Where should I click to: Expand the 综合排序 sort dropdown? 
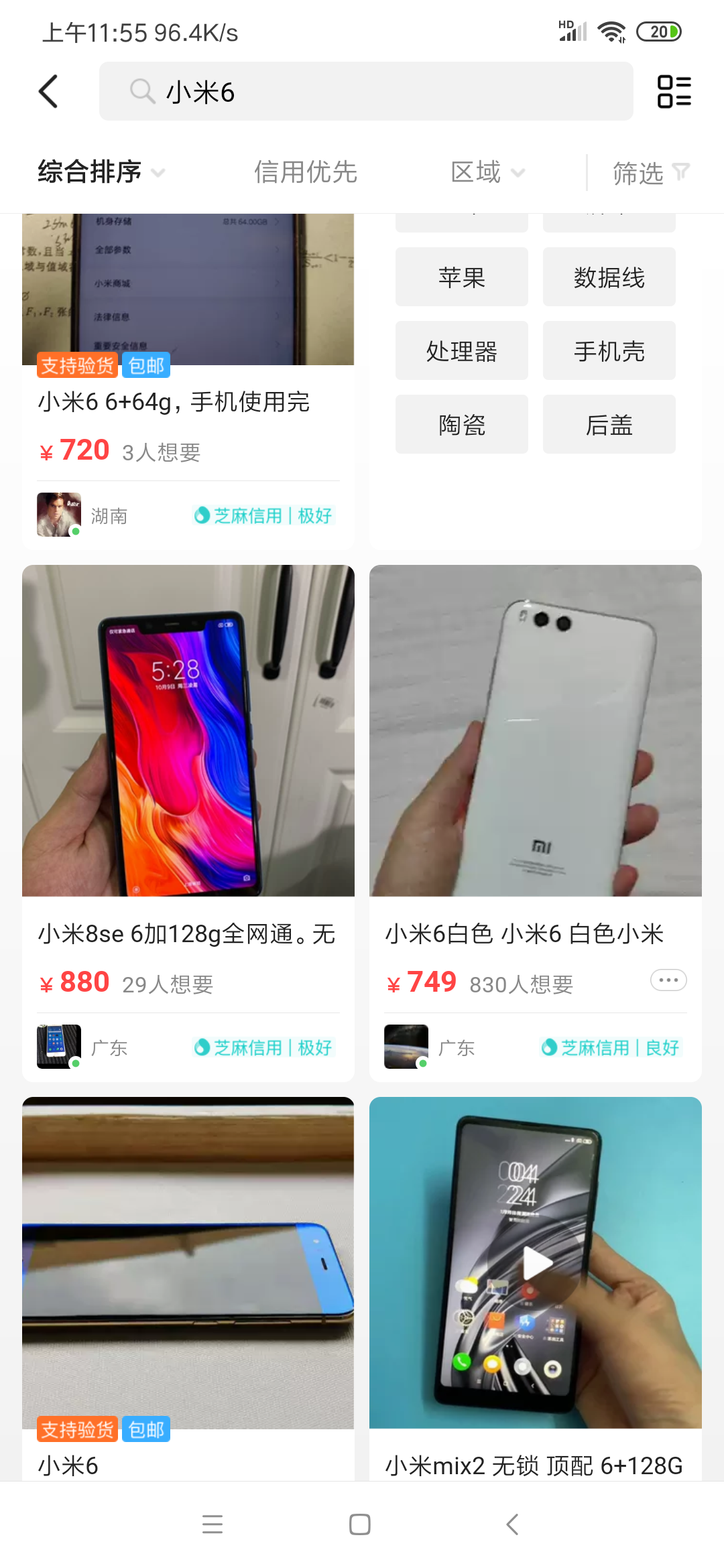101,172
